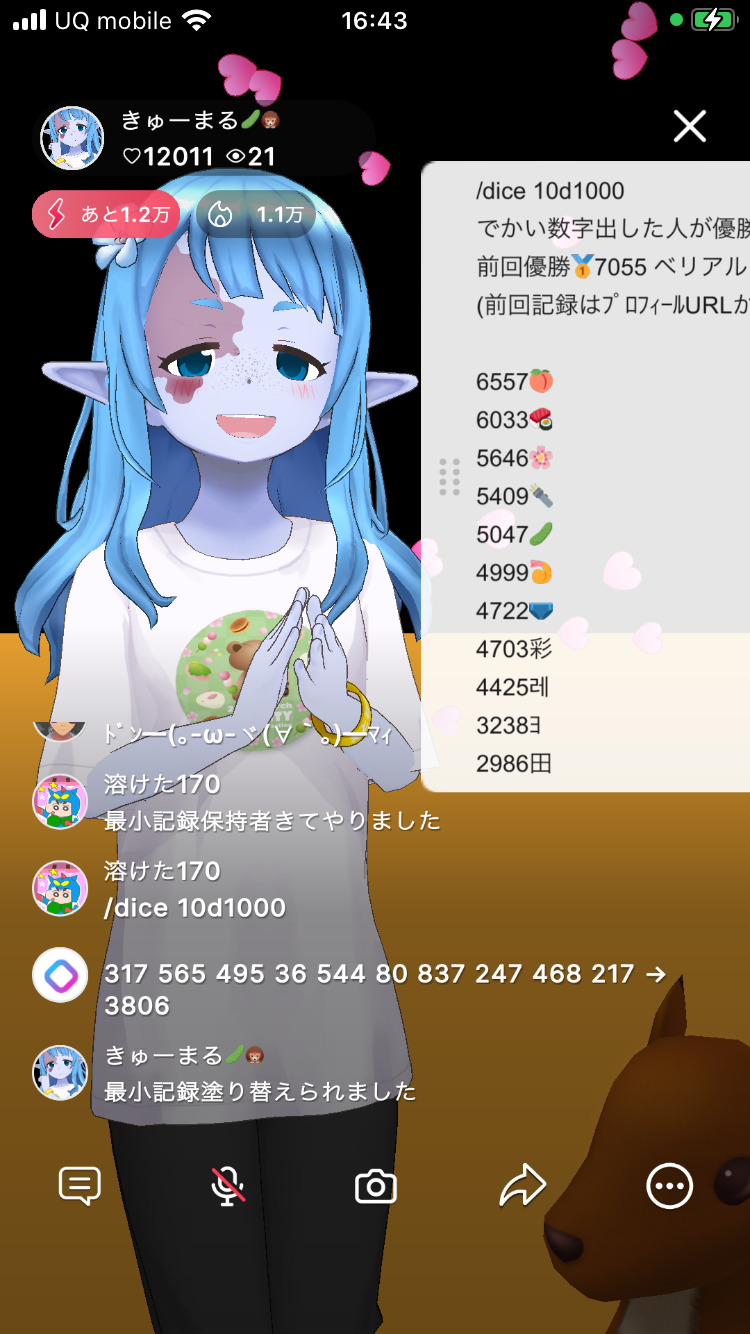Close the live stream with X

pyautogui.click(x=689, y=126)
